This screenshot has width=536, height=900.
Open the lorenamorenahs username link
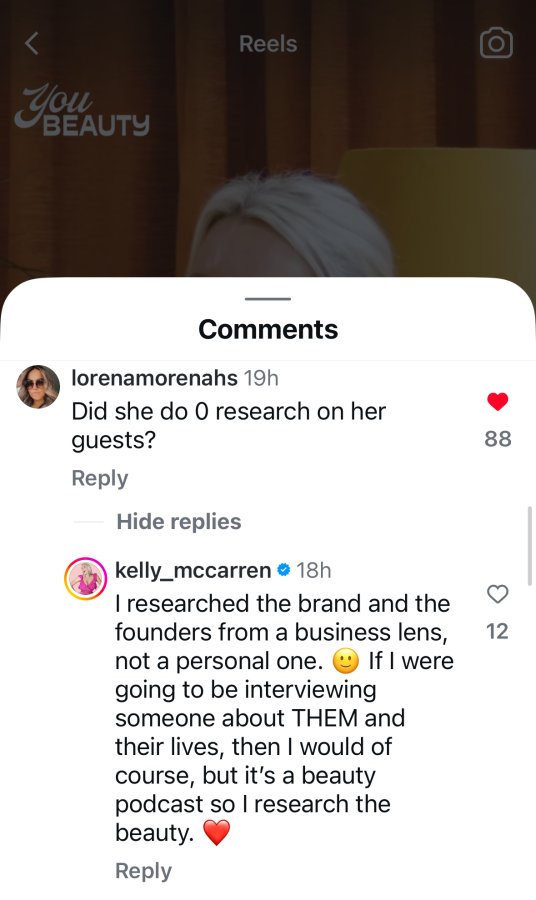pos(154,378)
